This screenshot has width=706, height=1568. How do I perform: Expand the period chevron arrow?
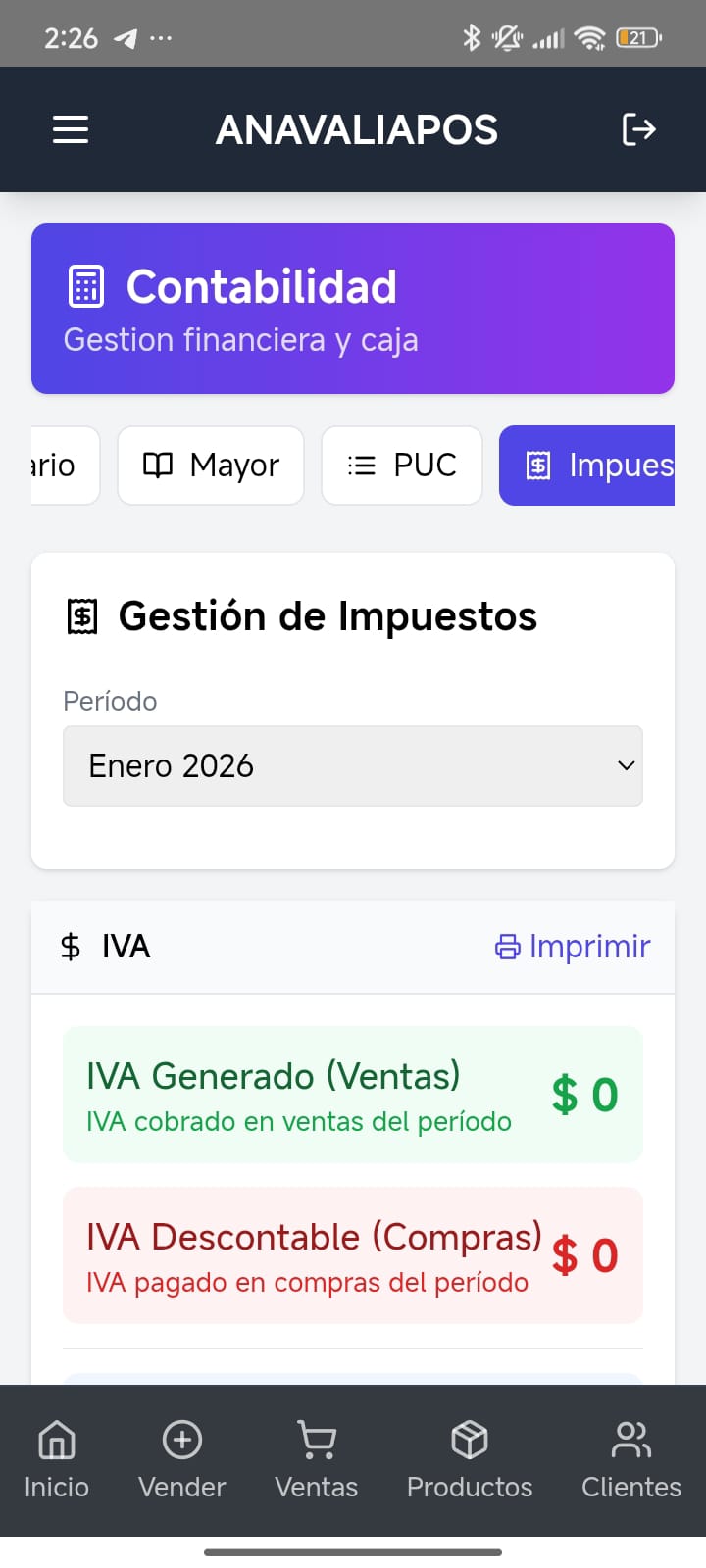628,767
